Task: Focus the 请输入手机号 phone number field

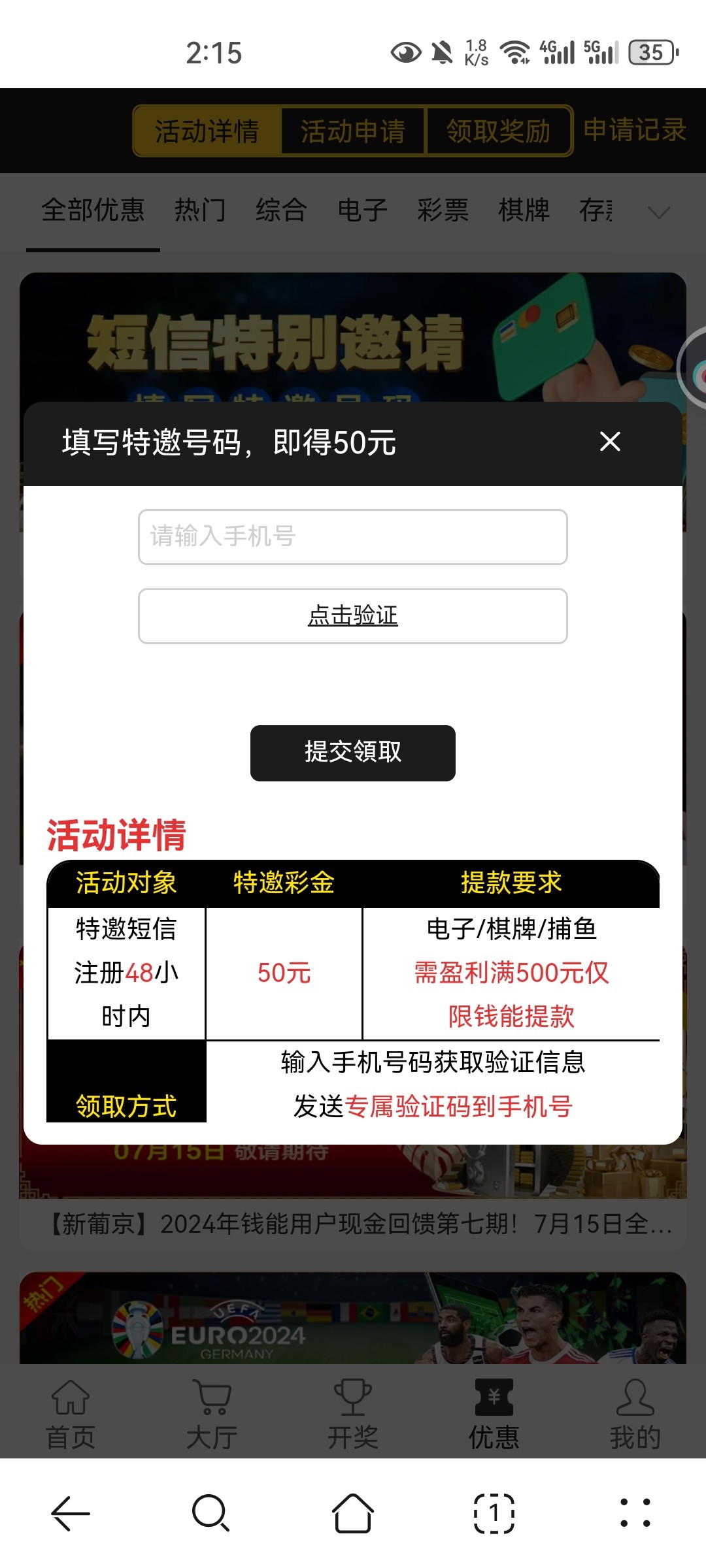Action: click(x=353, y=537)
